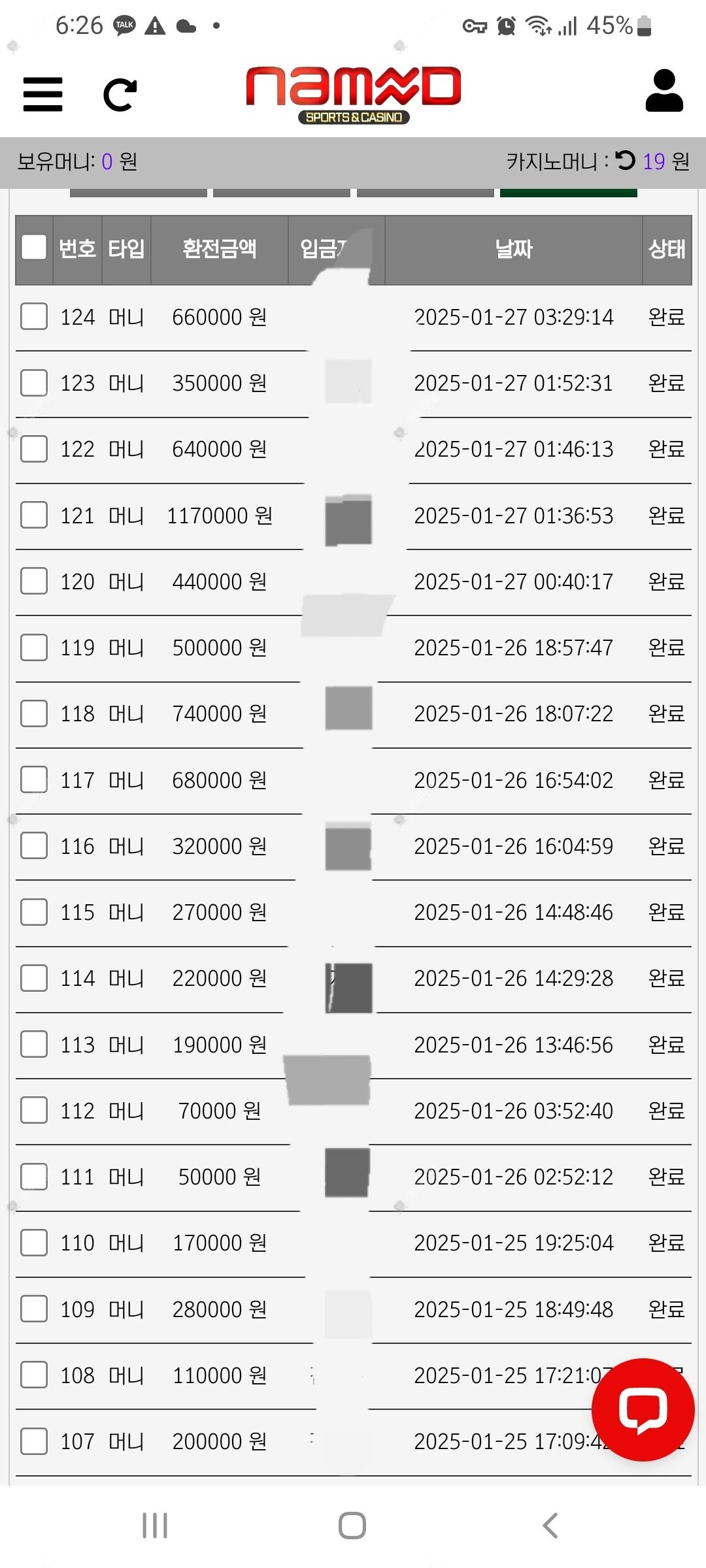Tick the checkbox for row 107
This screenshot has height=1568, width=706.
click(34, 1441)
